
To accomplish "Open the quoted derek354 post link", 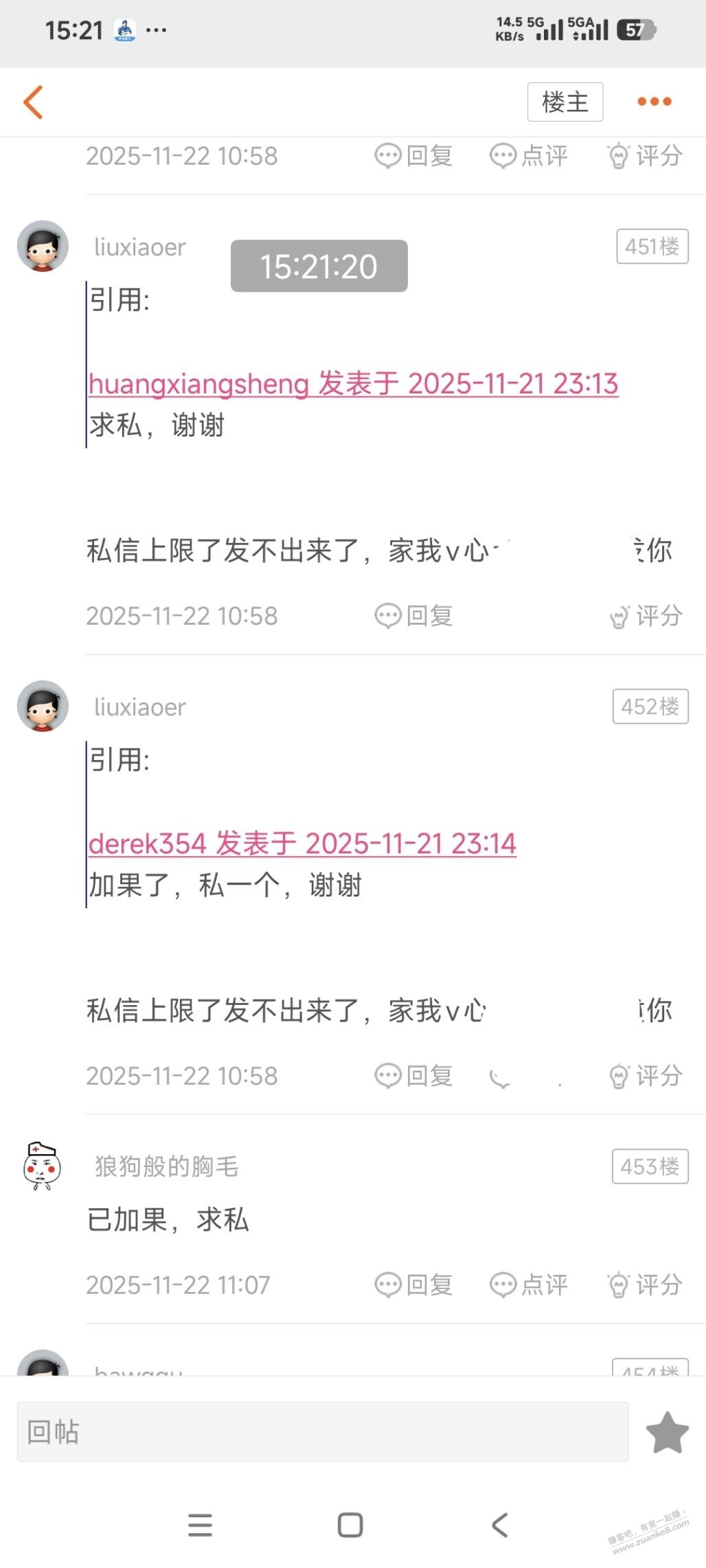I will click(x=302, y=844).
